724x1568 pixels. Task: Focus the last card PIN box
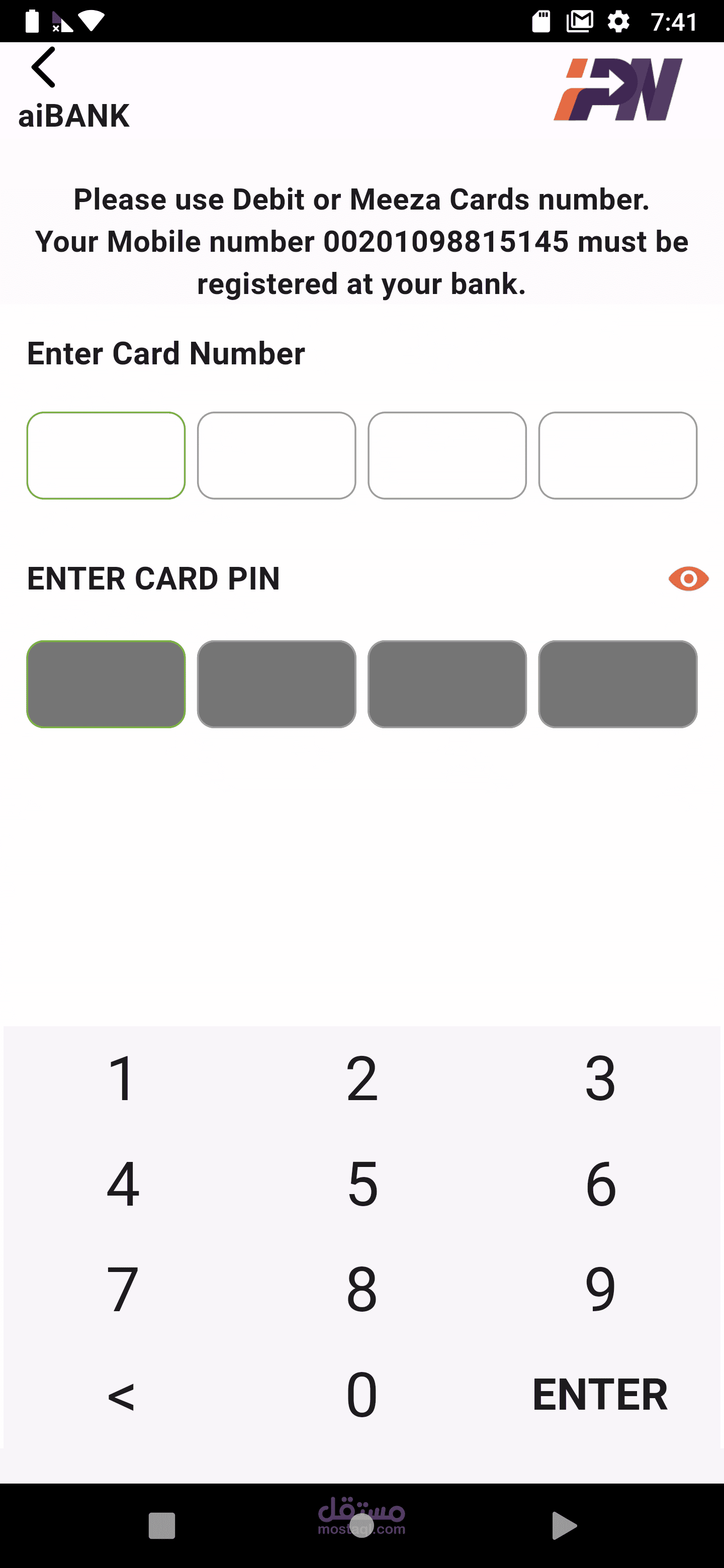[x=617, y=683]
